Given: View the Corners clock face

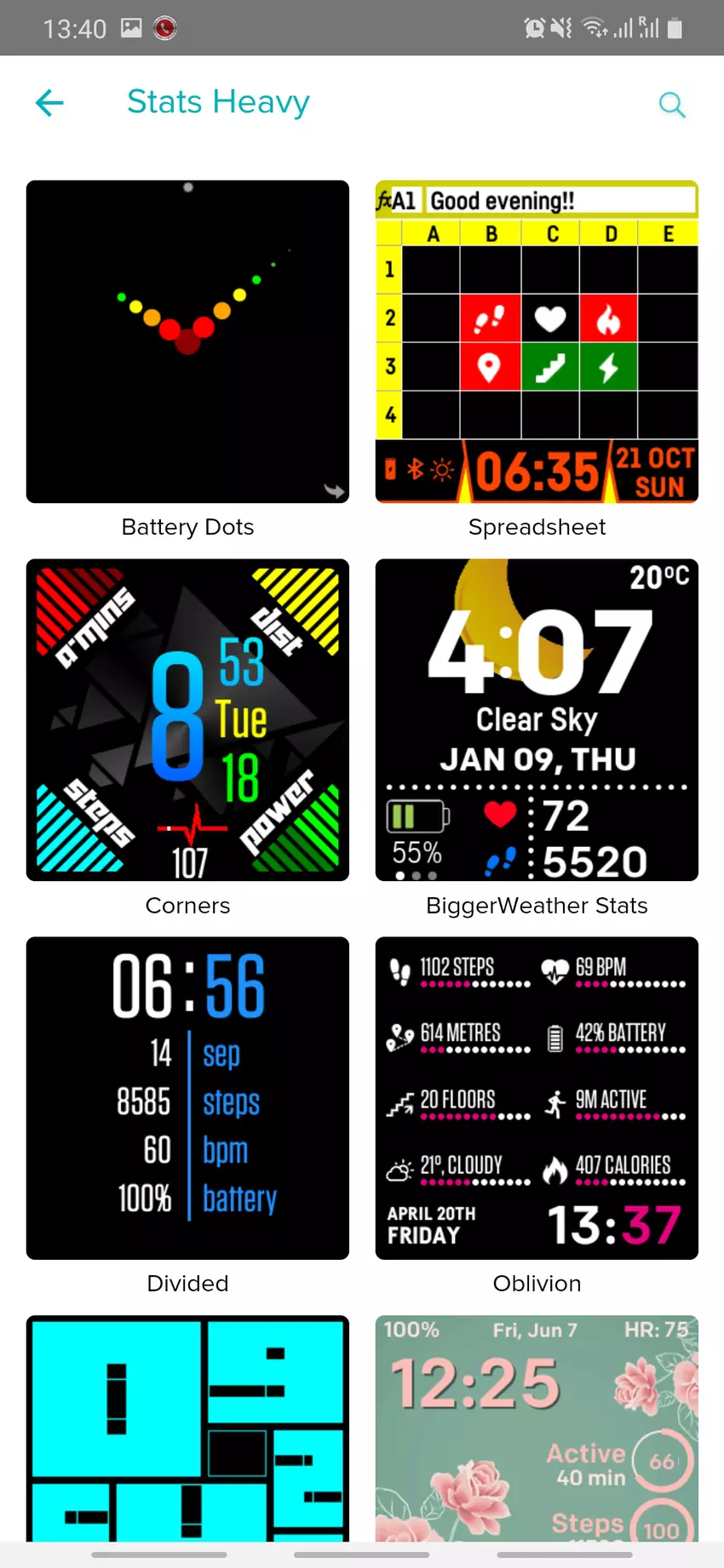Looking at the screenshot, I should [x=187, y=719].
